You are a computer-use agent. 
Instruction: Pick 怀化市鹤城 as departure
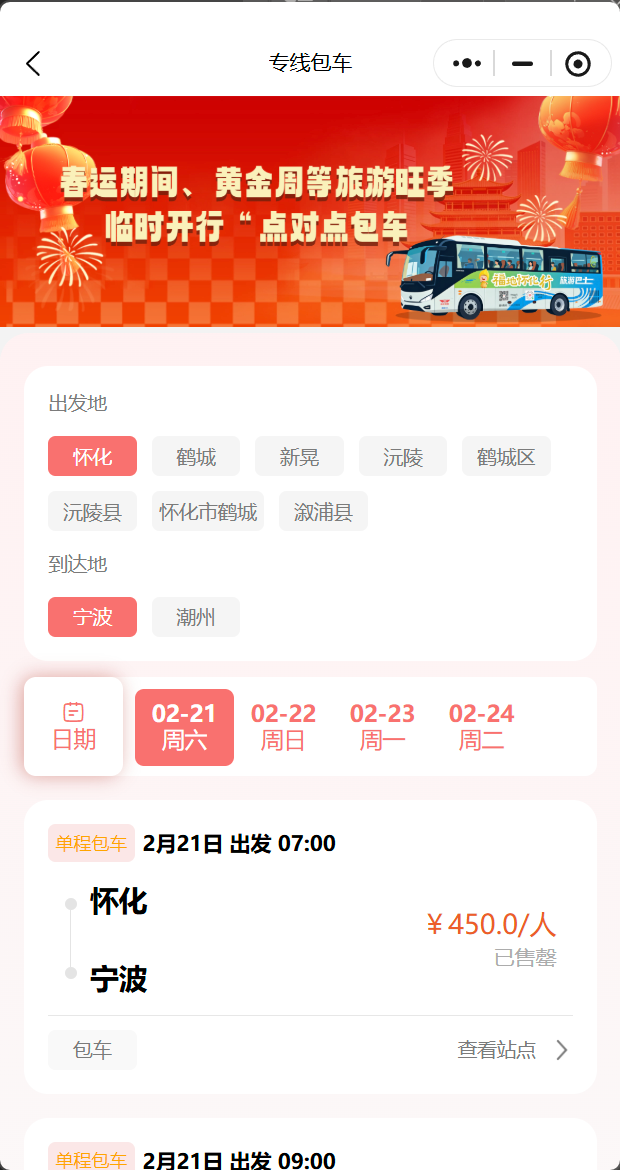(208, 512)
